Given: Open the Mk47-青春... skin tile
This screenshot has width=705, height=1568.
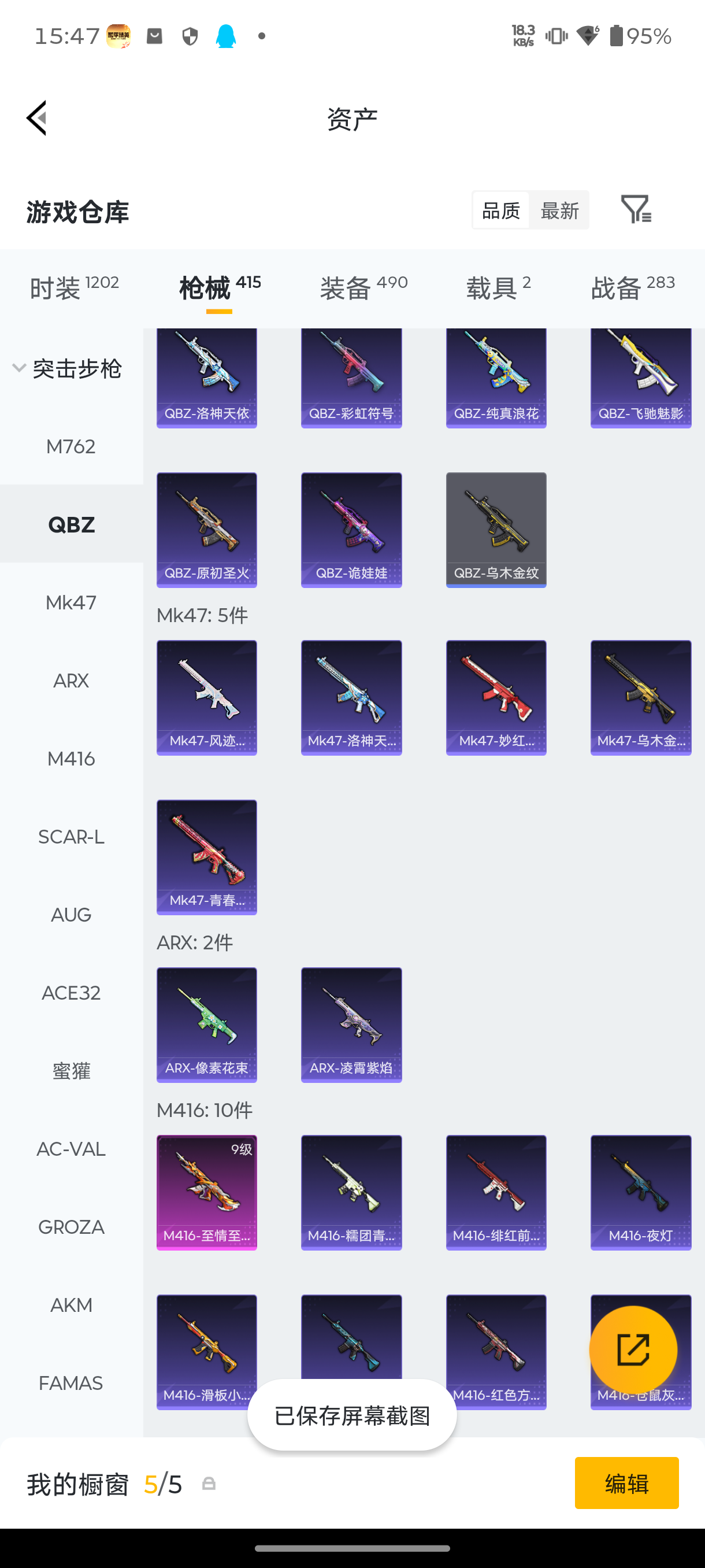Looking at the screenshot, I should click(x=206, y=857).
